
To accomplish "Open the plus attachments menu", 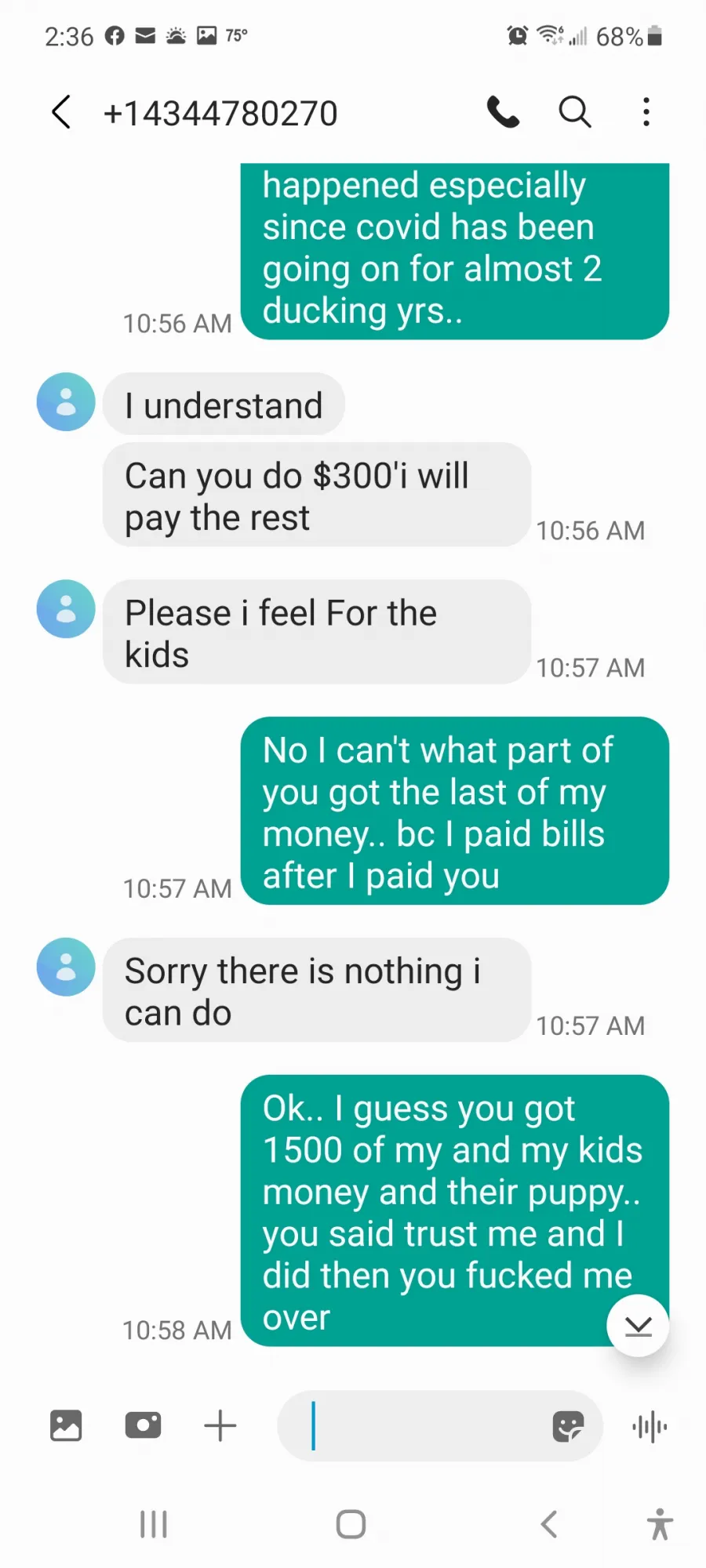I will (220, 1425).
